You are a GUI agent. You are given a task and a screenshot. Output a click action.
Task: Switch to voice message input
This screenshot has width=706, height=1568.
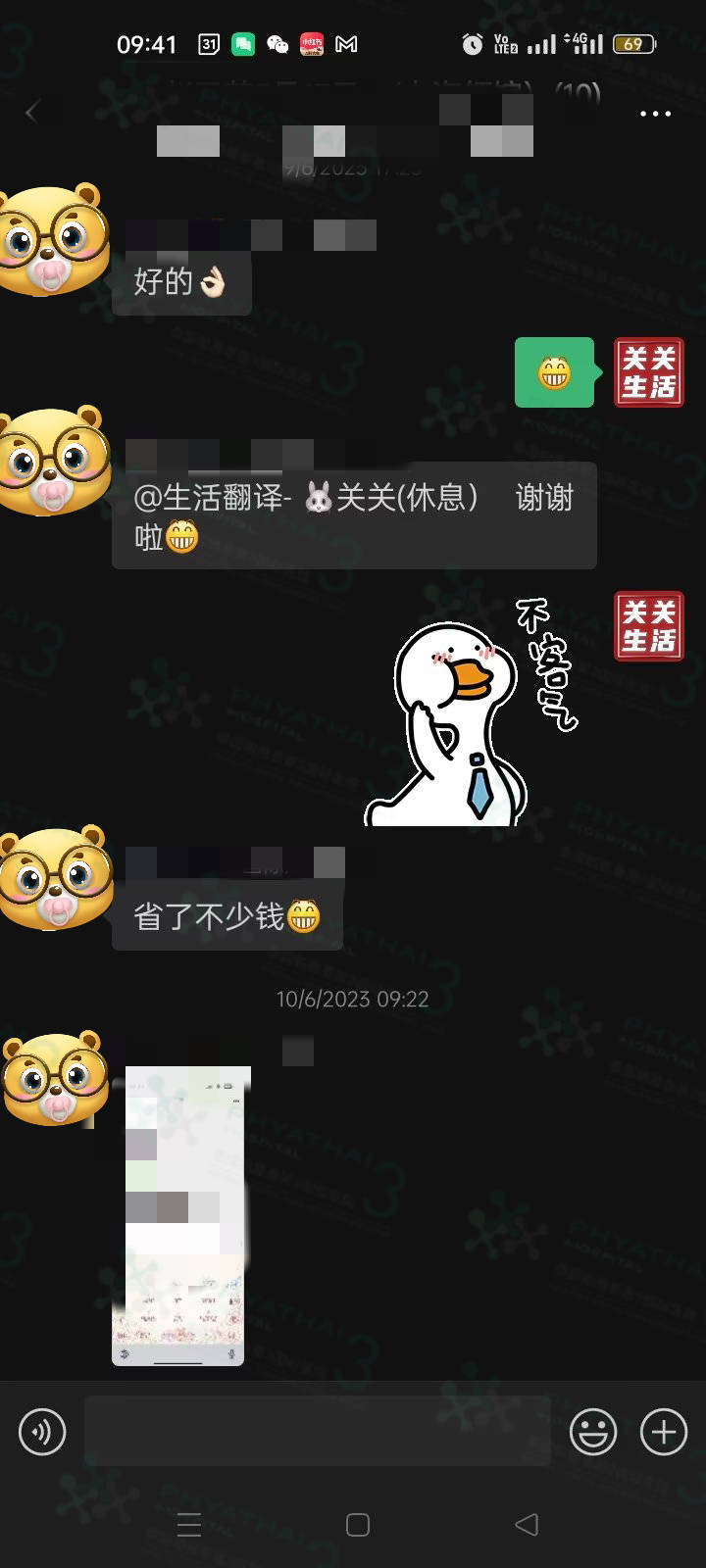[42, 1432]
